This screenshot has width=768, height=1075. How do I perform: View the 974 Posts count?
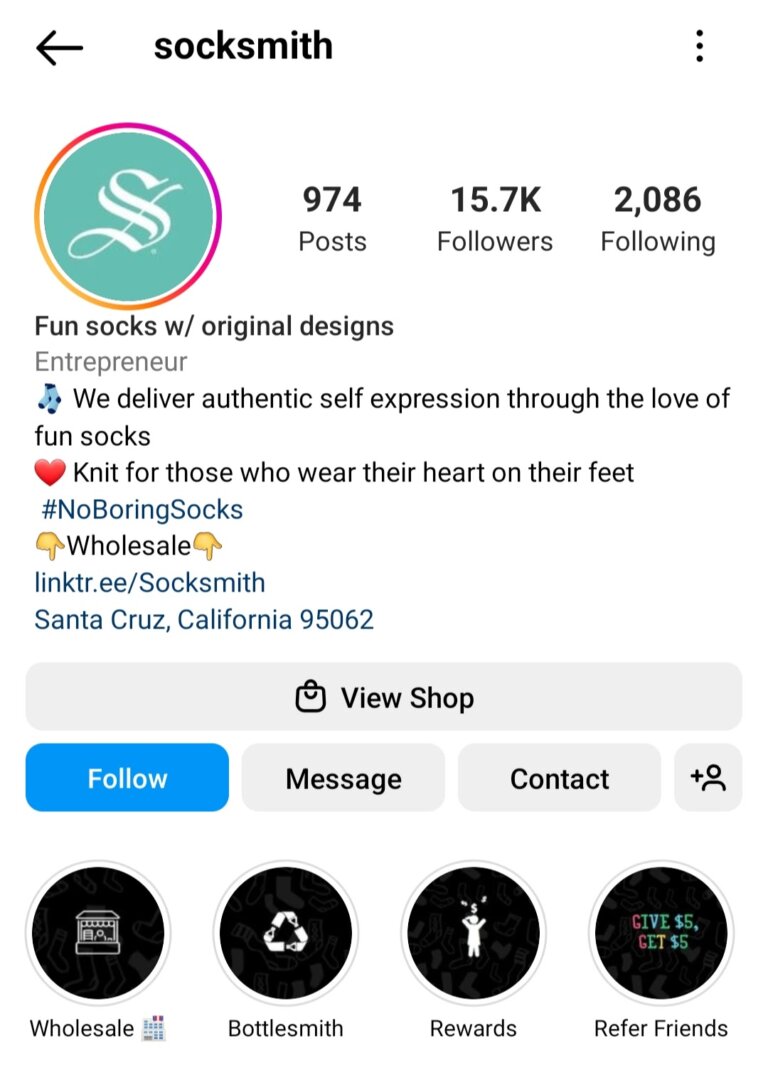(x=333, y=215)
